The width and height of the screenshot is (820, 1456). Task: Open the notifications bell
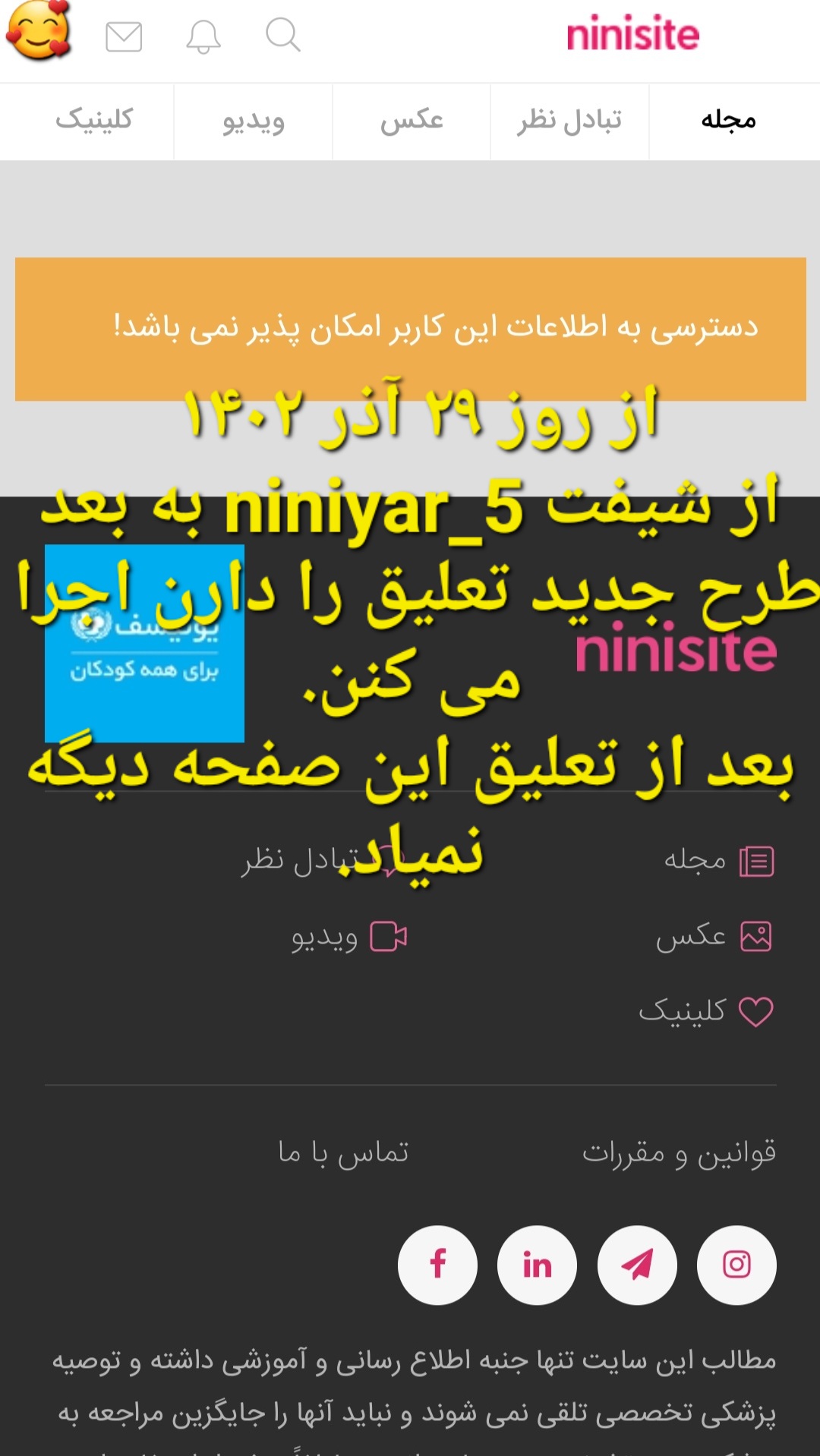[x=203, y=36]
